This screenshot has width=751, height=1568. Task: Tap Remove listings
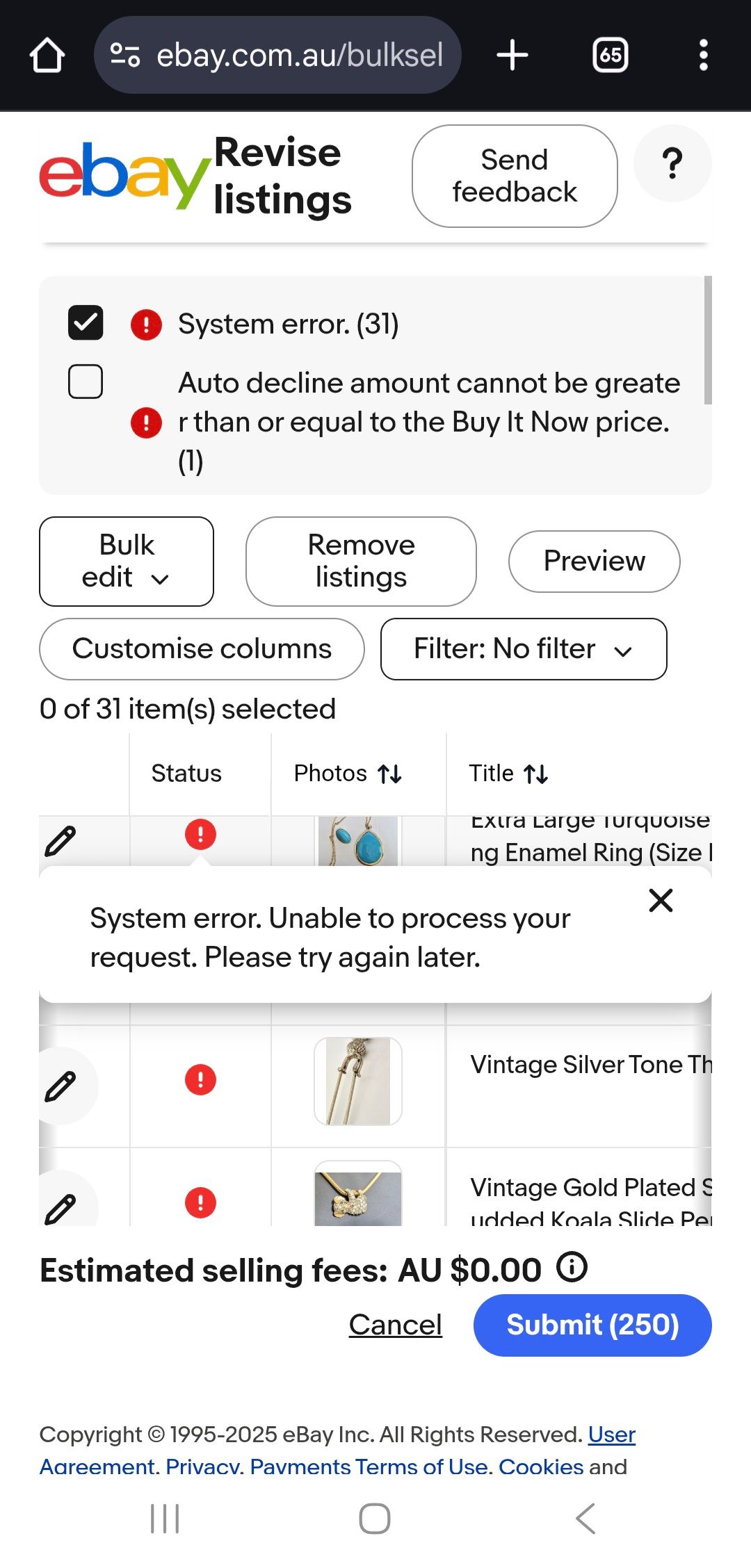click(x=361, y=562)
